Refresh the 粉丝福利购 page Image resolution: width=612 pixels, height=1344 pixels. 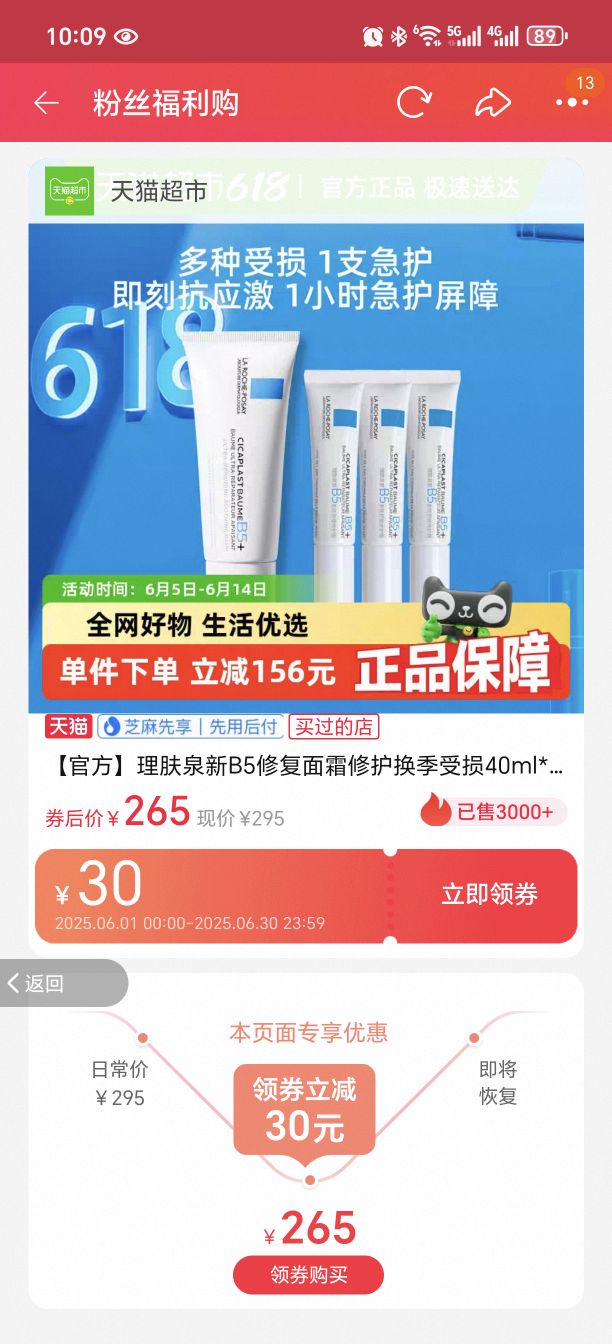[414, 102]
